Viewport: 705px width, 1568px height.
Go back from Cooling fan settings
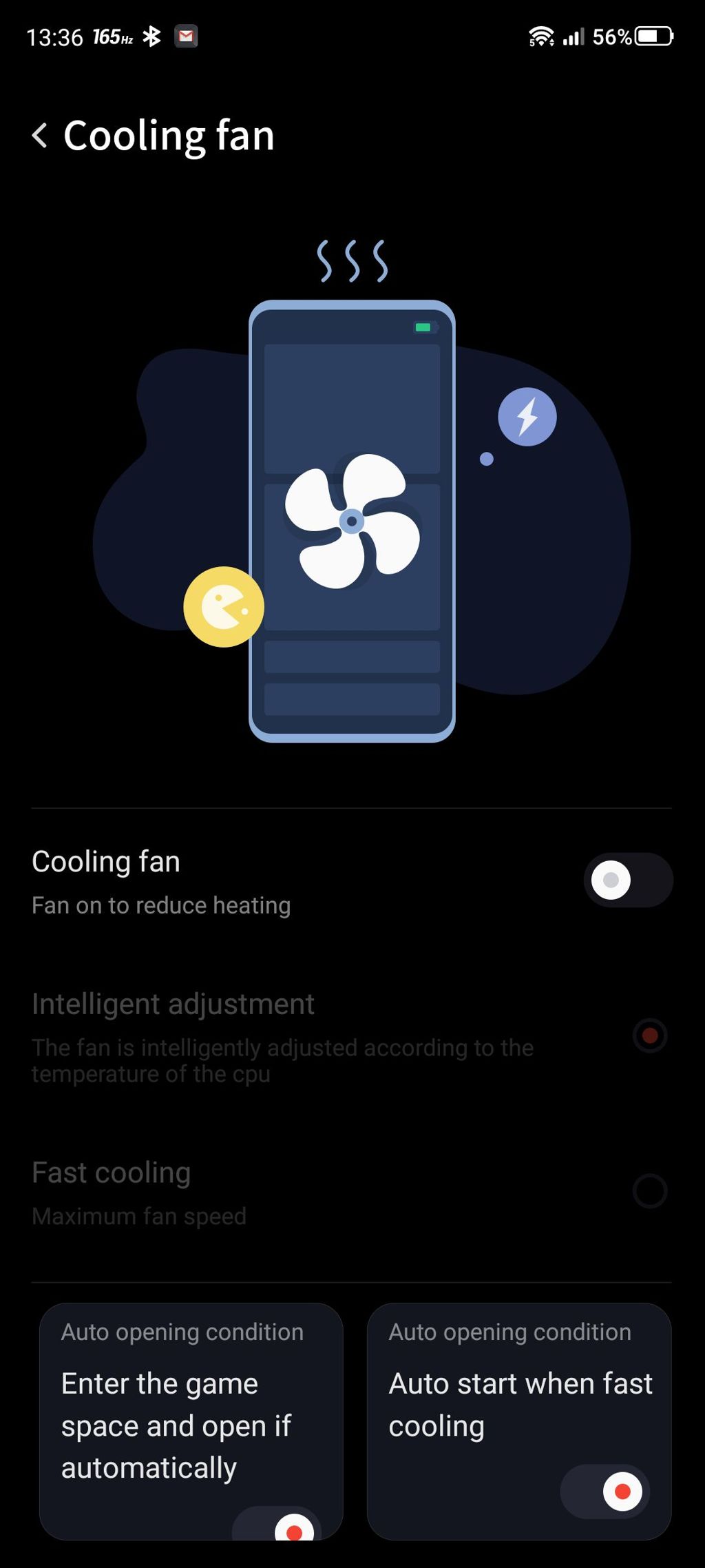[x=40, y=135]
